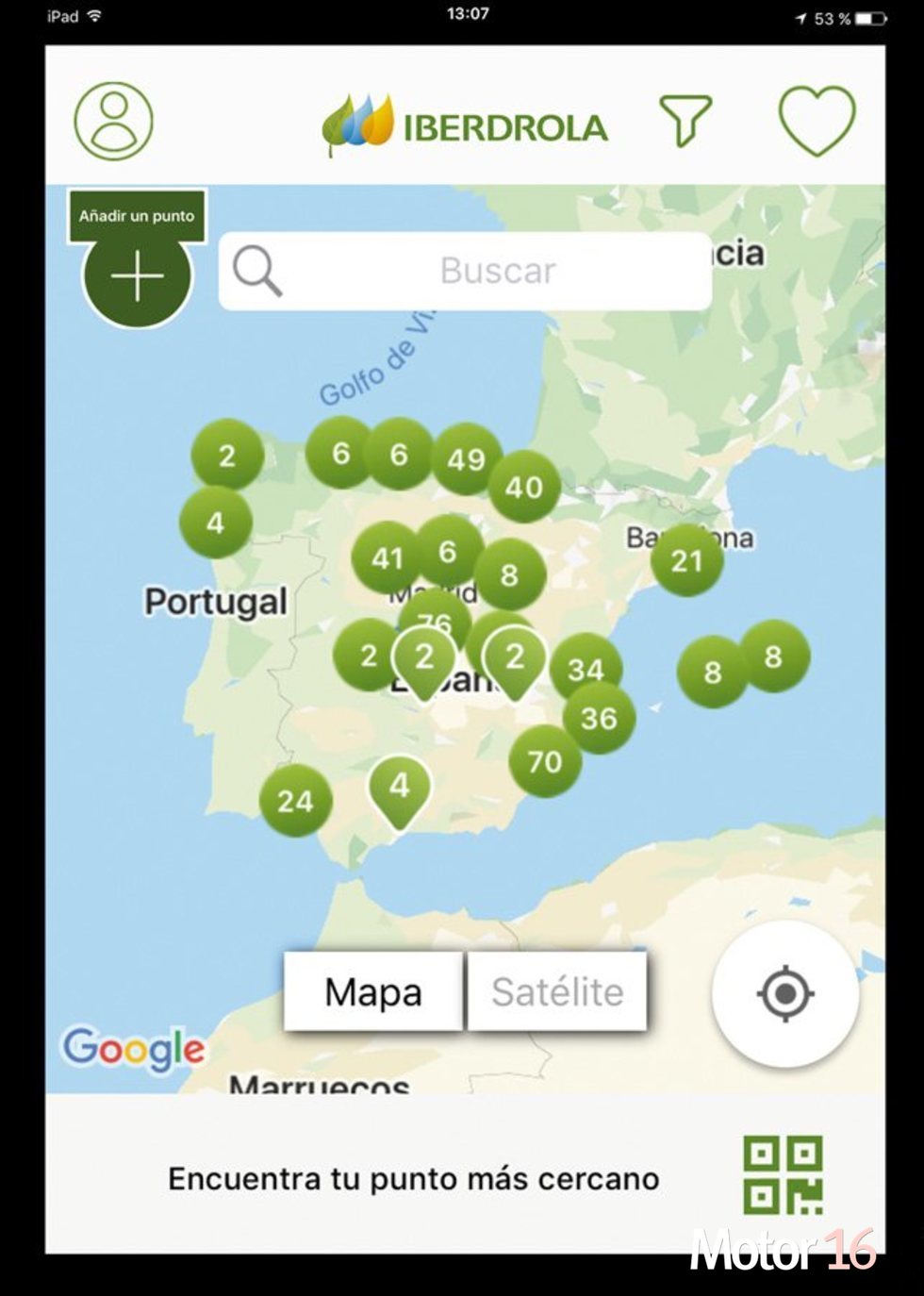
Task: Open cluster marker with 40 points
Action: (x=524, y=488)
